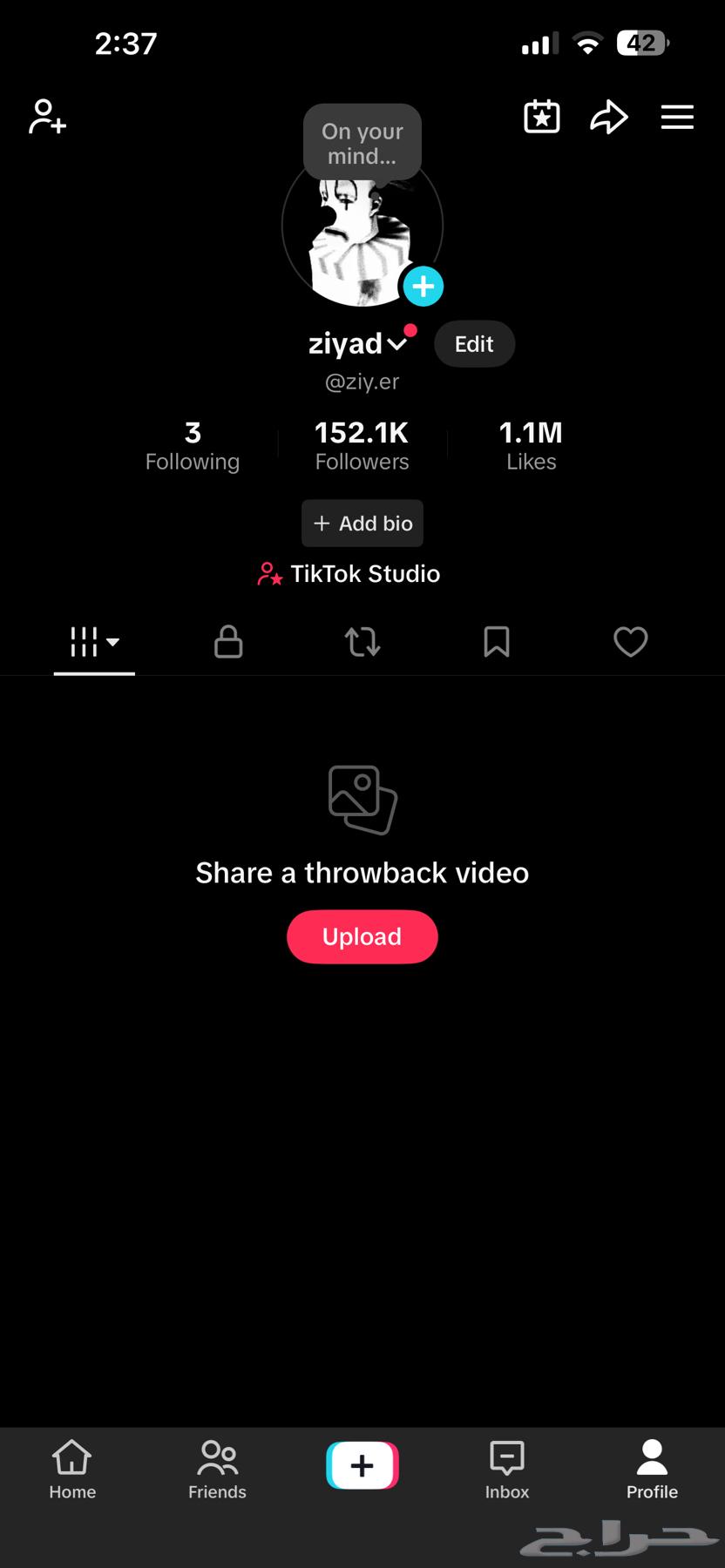Image resolution: width=725 pixels, height=1568 pixels.
Task: Open the hamburger menu
Action: coord(677,117)
